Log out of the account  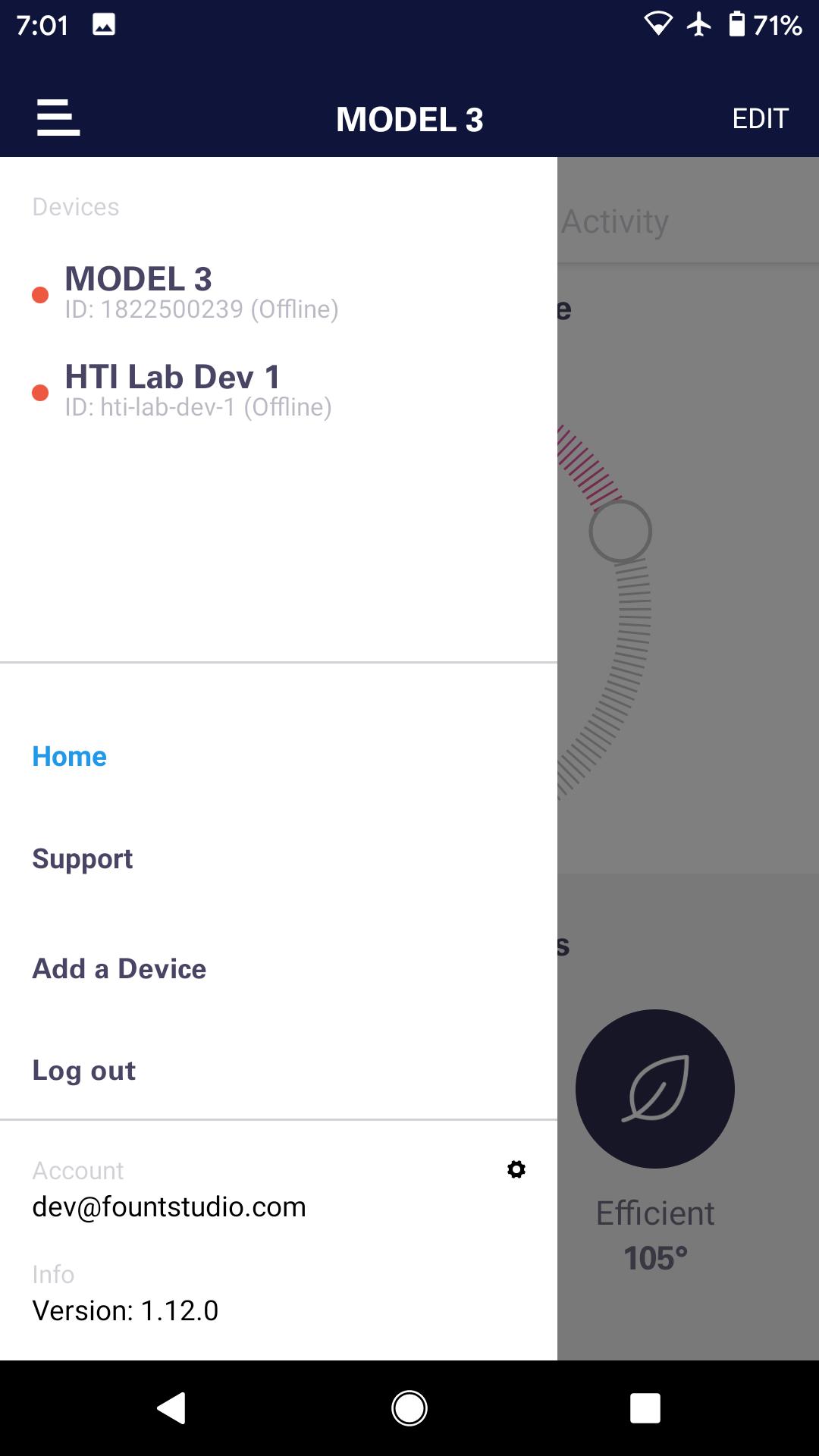point(83,1070)
